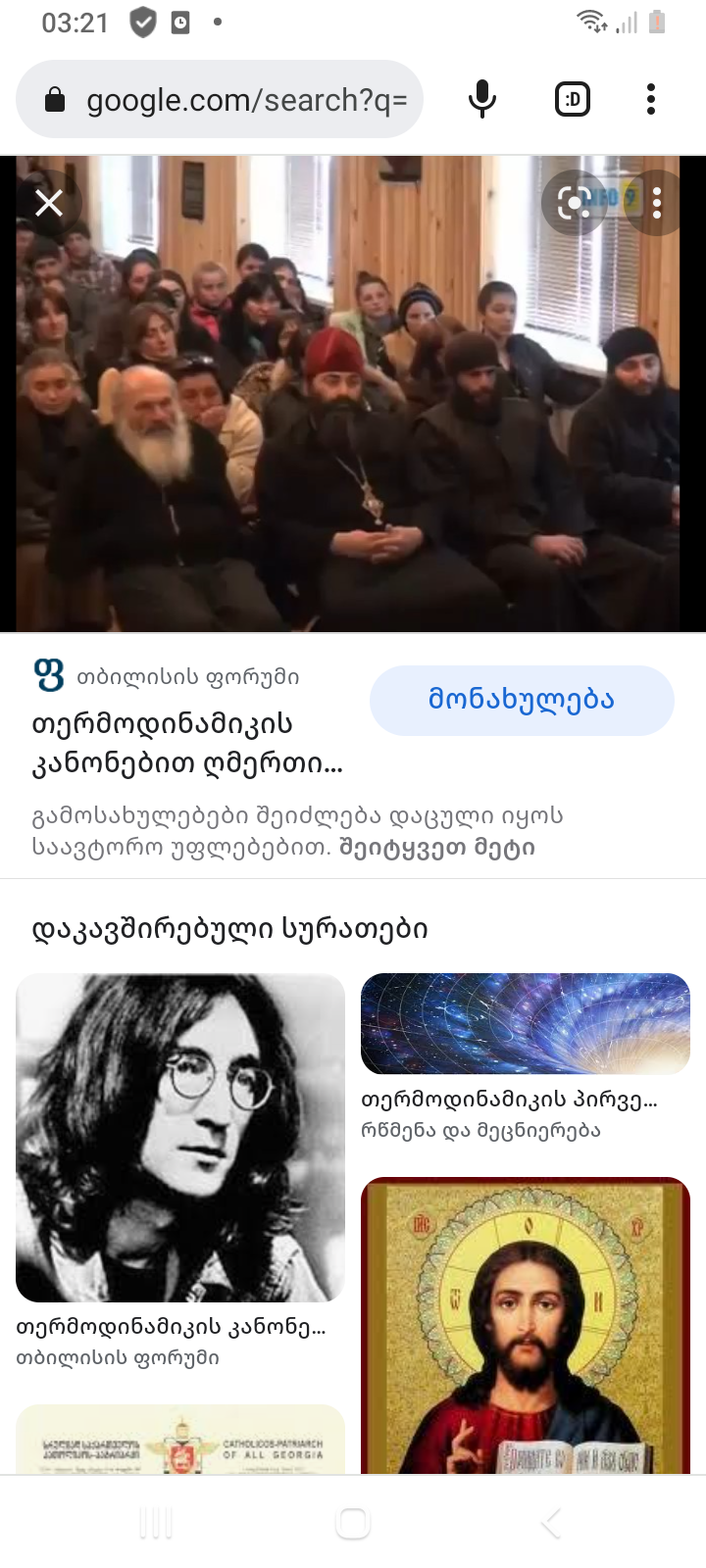Open the image preview overflow menu
The height and width of the screenshot is (1568, 706).
coord(657,203)
